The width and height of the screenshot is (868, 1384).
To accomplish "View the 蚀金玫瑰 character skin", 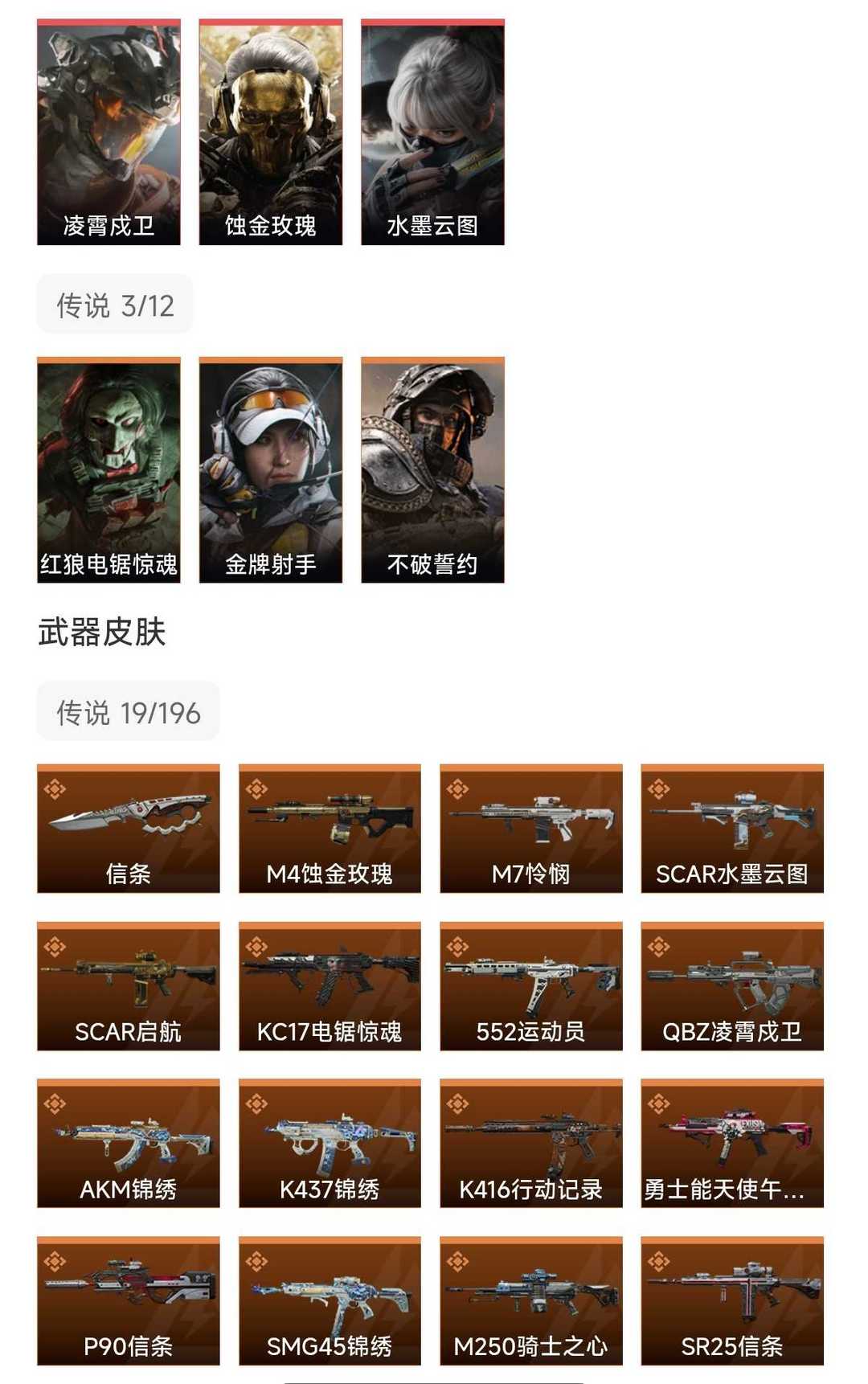I will tap(271, 133).
